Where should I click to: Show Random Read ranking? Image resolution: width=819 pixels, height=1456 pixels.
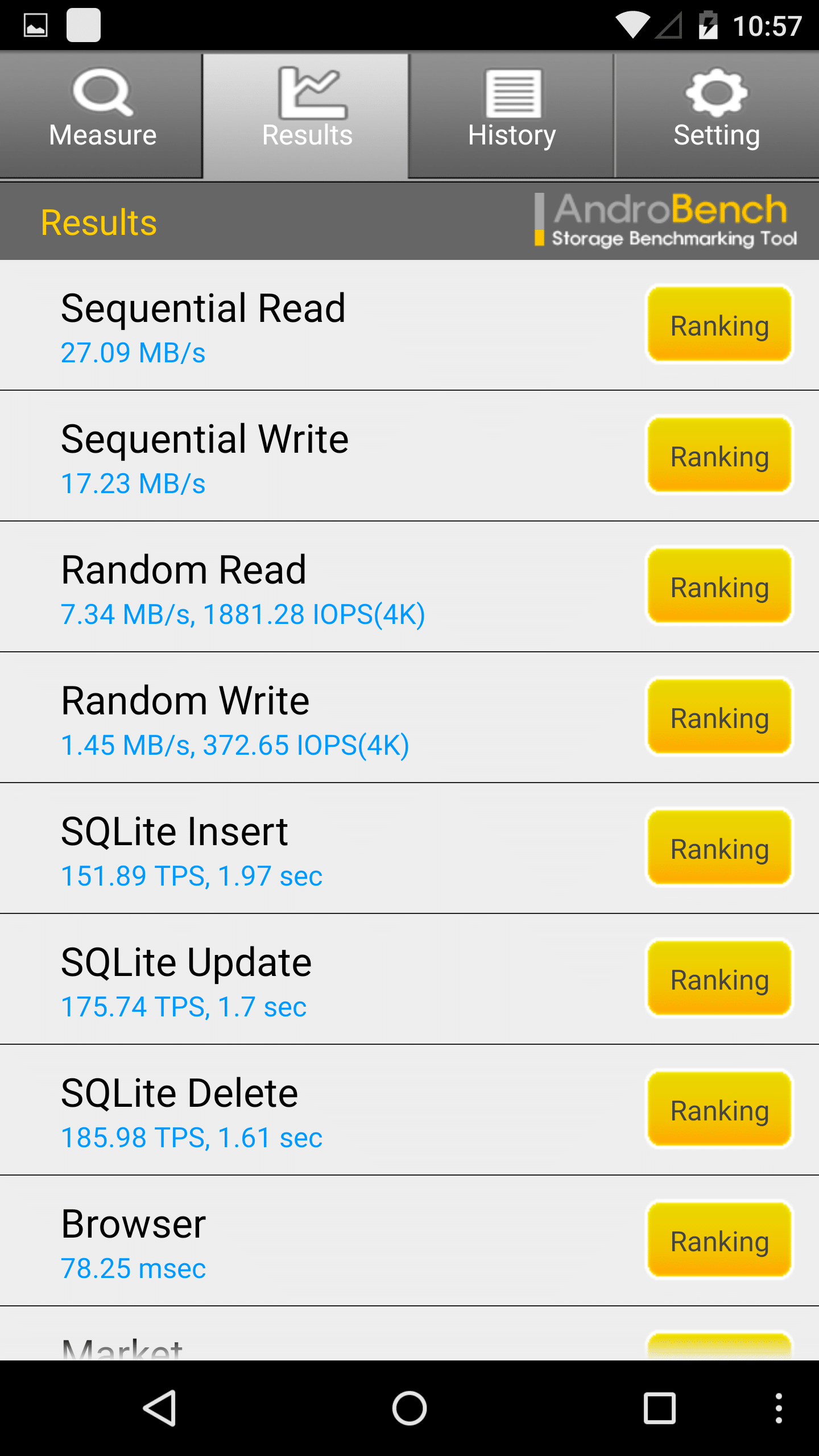(x=719, y=586)
